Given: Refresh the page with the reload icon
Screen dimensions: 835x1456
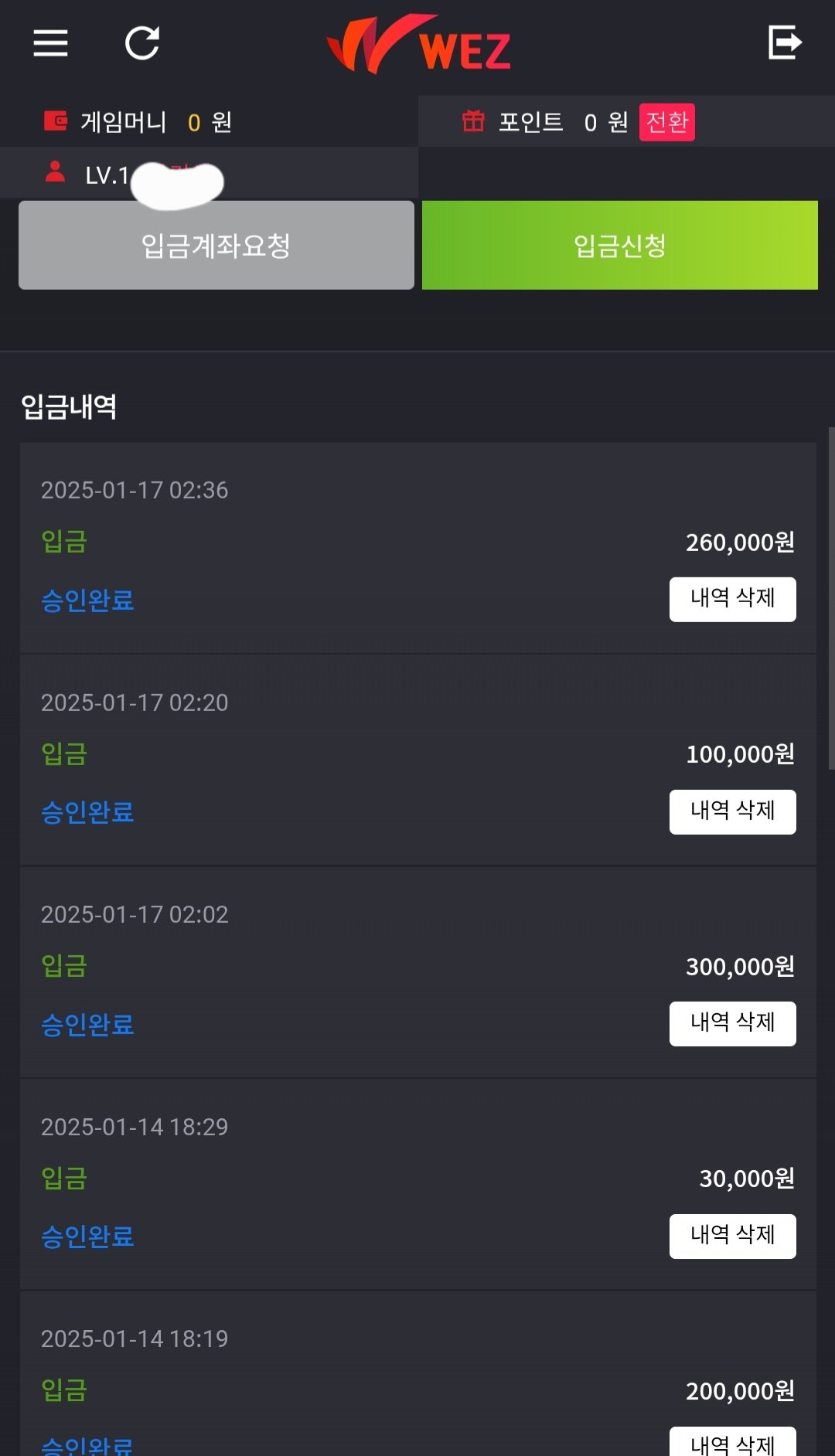Looking at the screenshot, I should 142,43.
